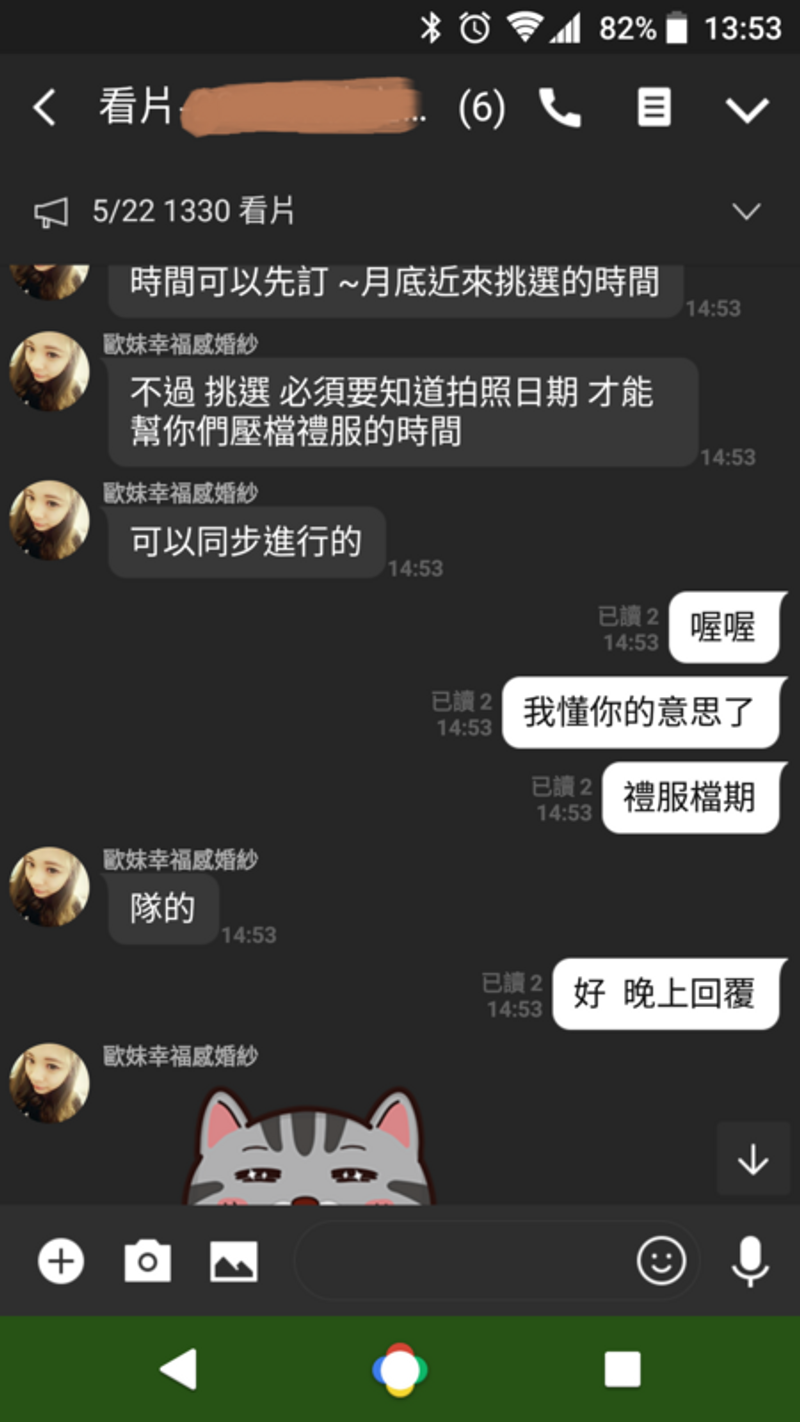Open the emoji sticker picker
The image size is (800, 1422).
pos(661,1261)
